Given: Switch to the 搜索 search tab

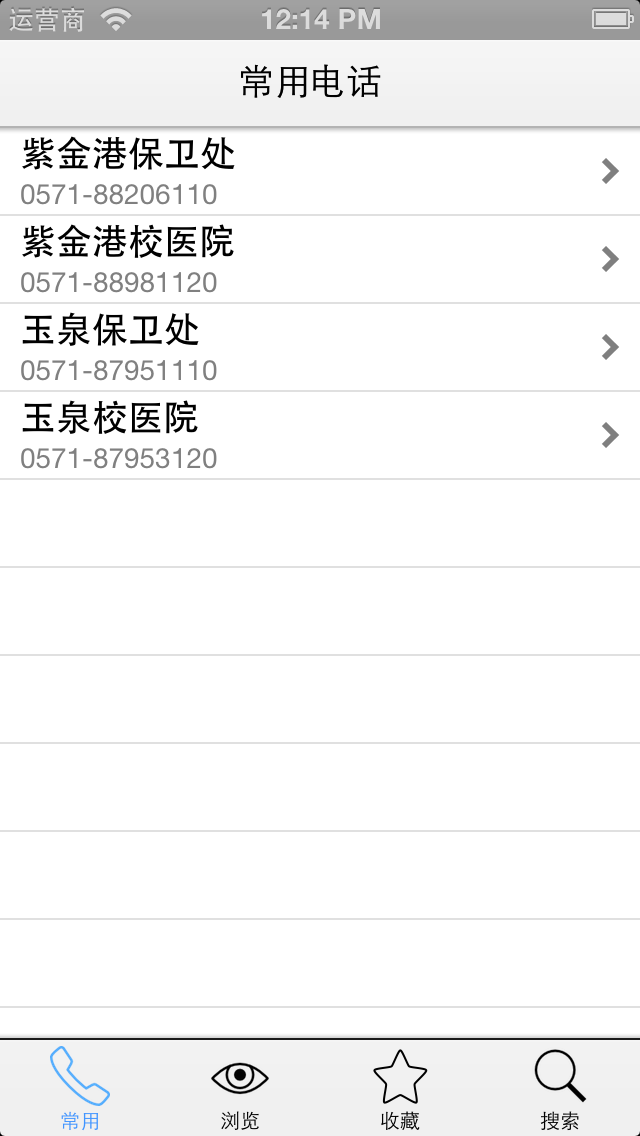Looking at the screenshot, I should click(x=560, y=1088).
